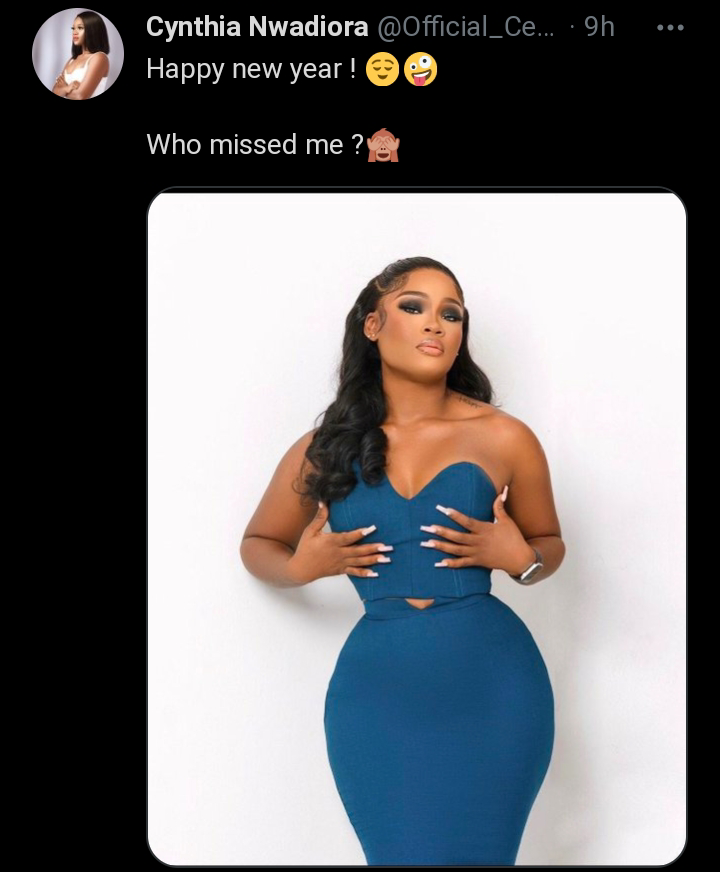Open Cynthia Nwadiora's profile picture
This screenshot has width=720, height=872.
(x=78, y=53)
